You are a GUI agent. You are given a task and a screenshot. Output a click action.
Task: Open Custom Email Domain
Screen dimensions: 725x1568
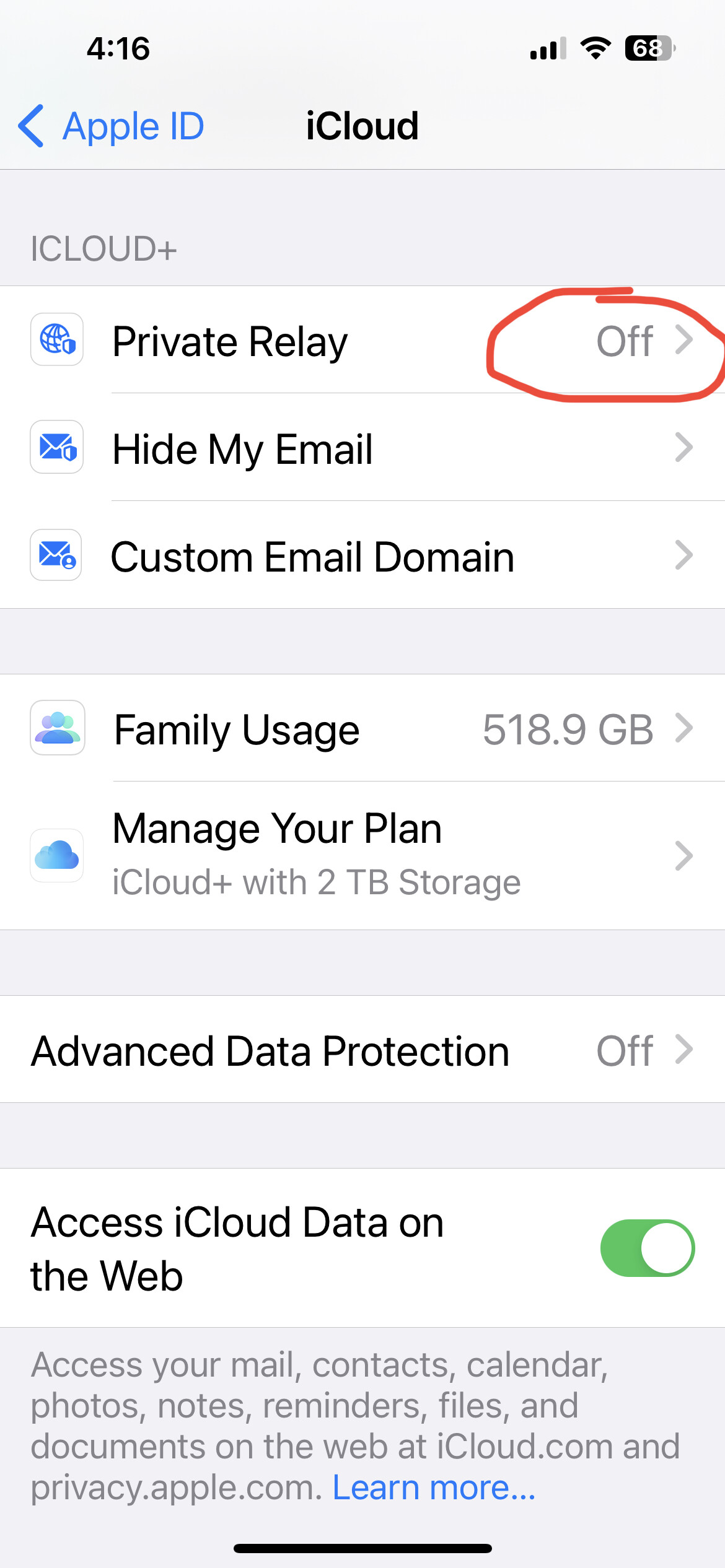click(362, 555)
